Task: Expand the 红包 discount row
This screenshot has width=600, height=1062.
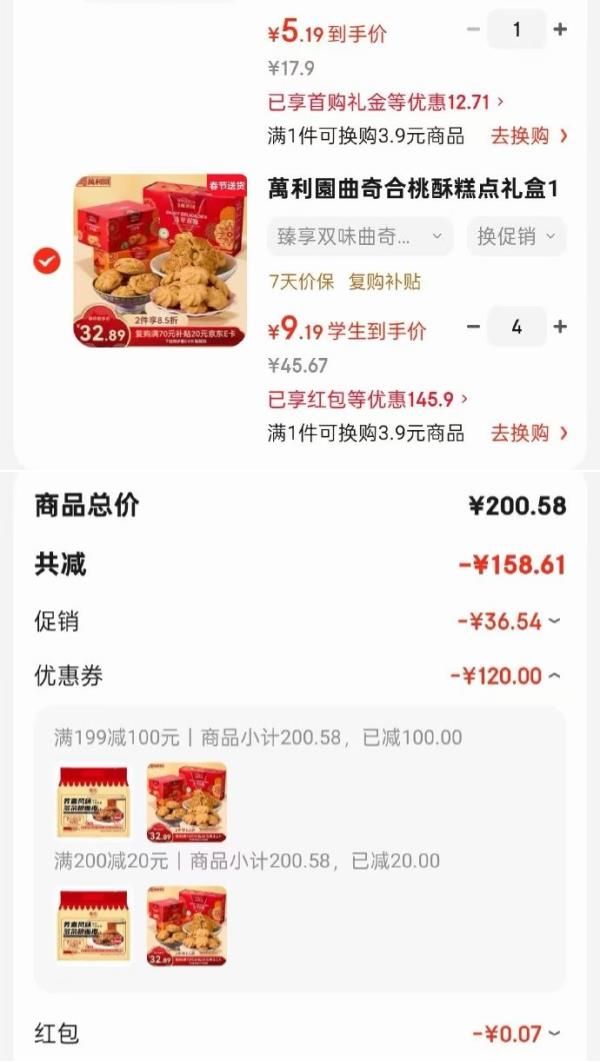Action: tap(516, 1033)
